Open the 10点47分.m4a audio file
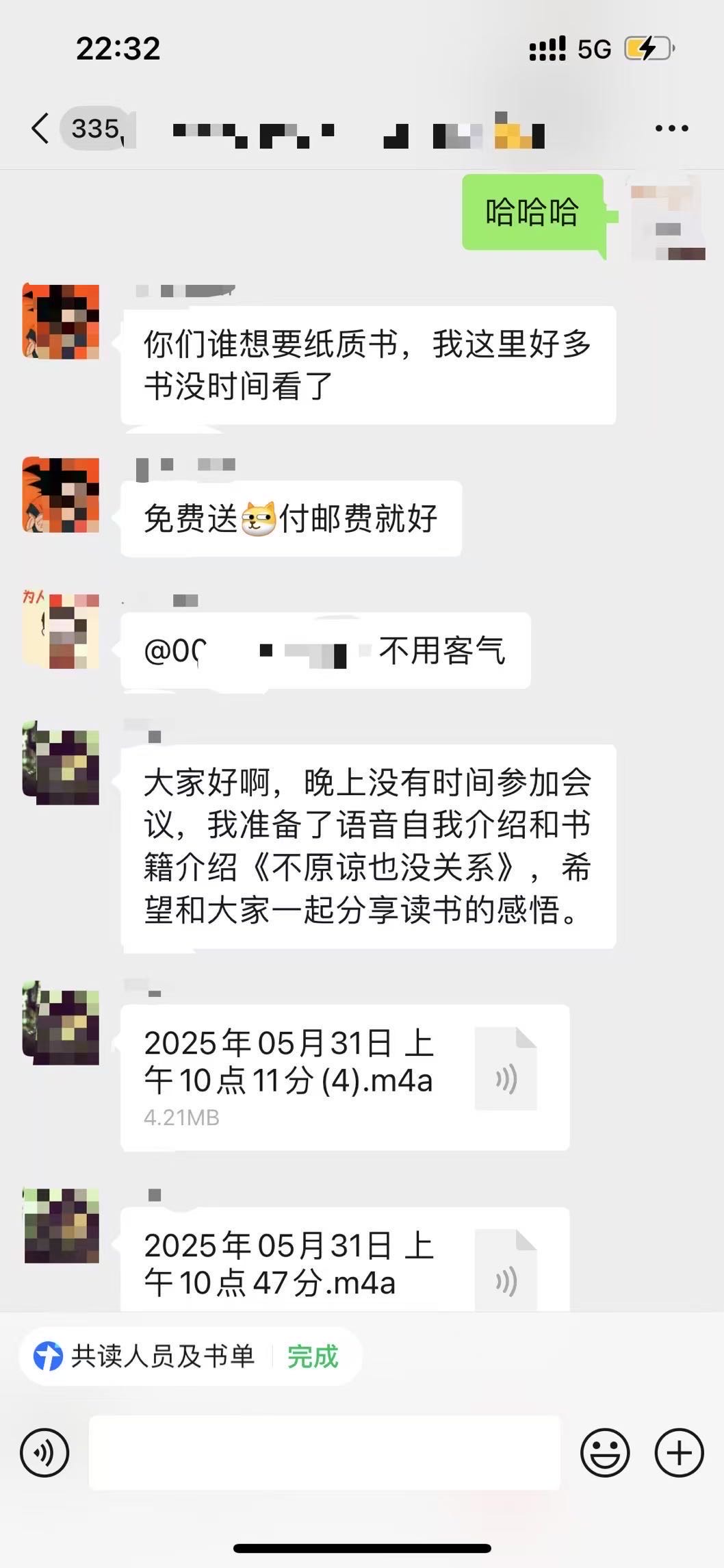 point(344,1264)
